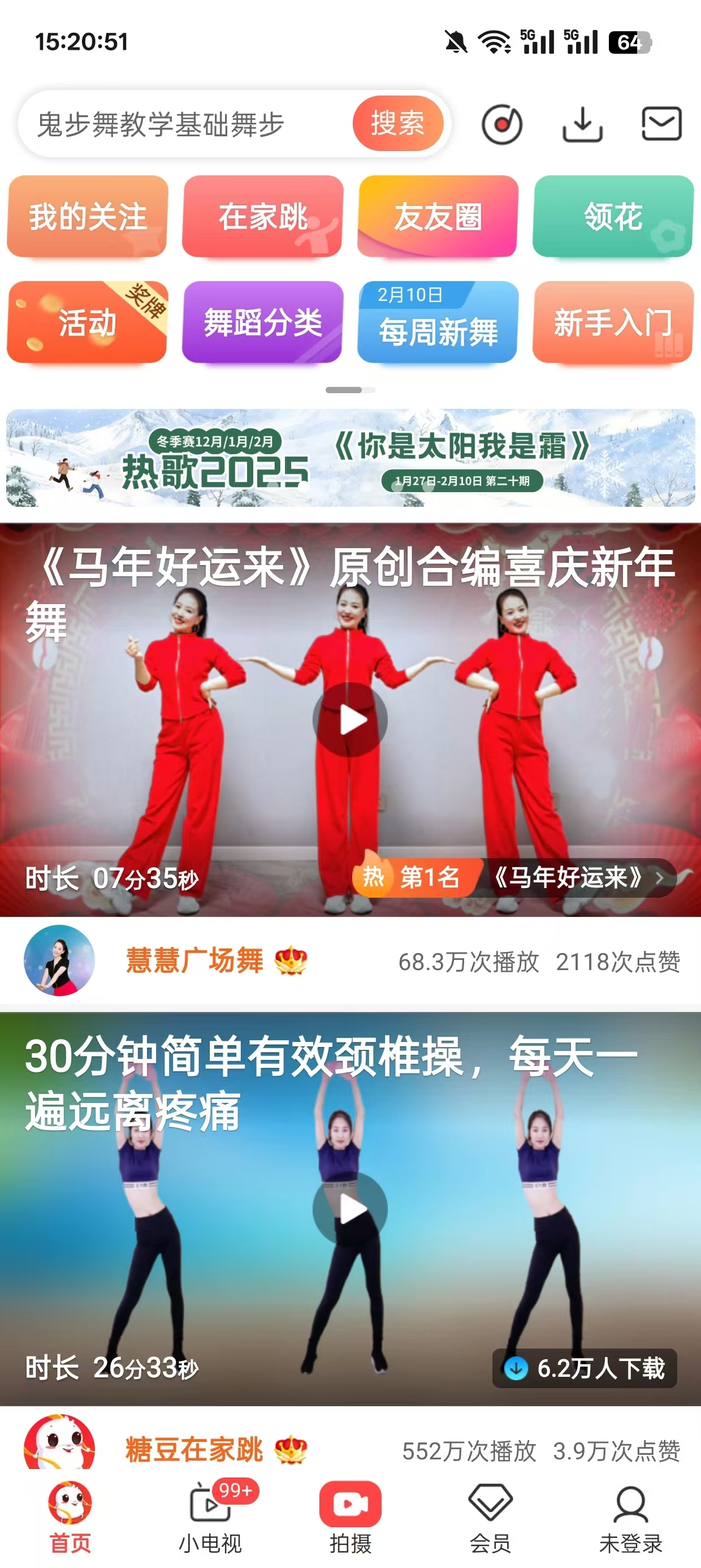Viewport: 701px width, 1568px height.
Task: Tap the music scan icon beside search
Action: 503,123
